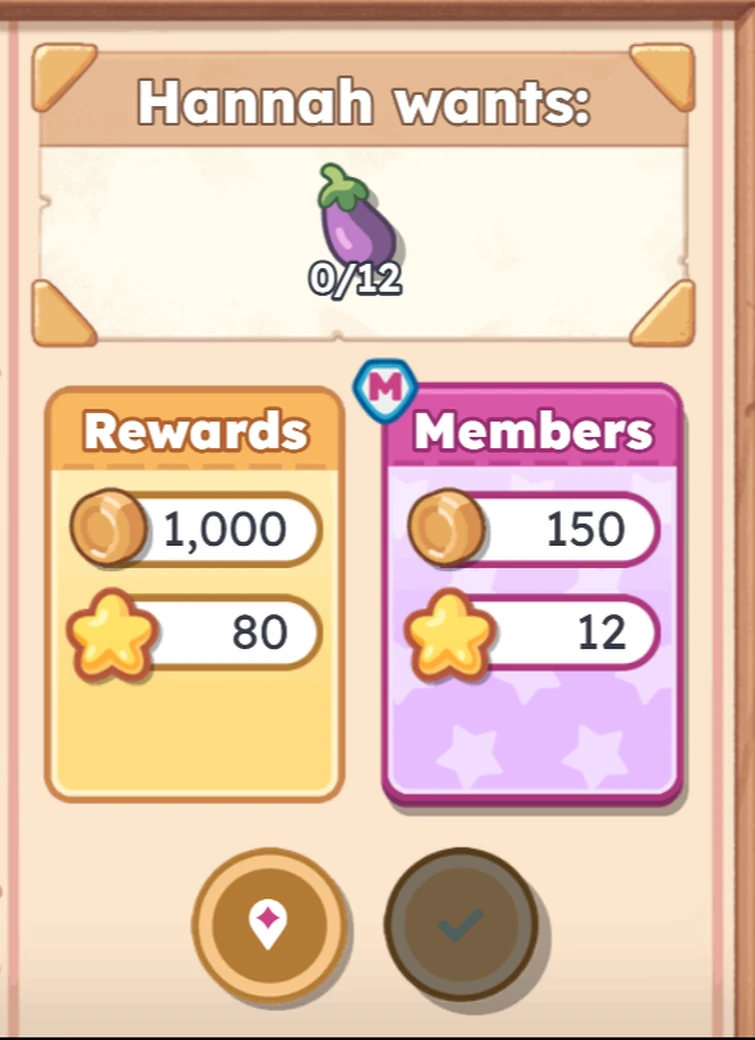Tap the 12 star value in Members card
Viewport: 755px width, 1040px height.
point(601,633)
